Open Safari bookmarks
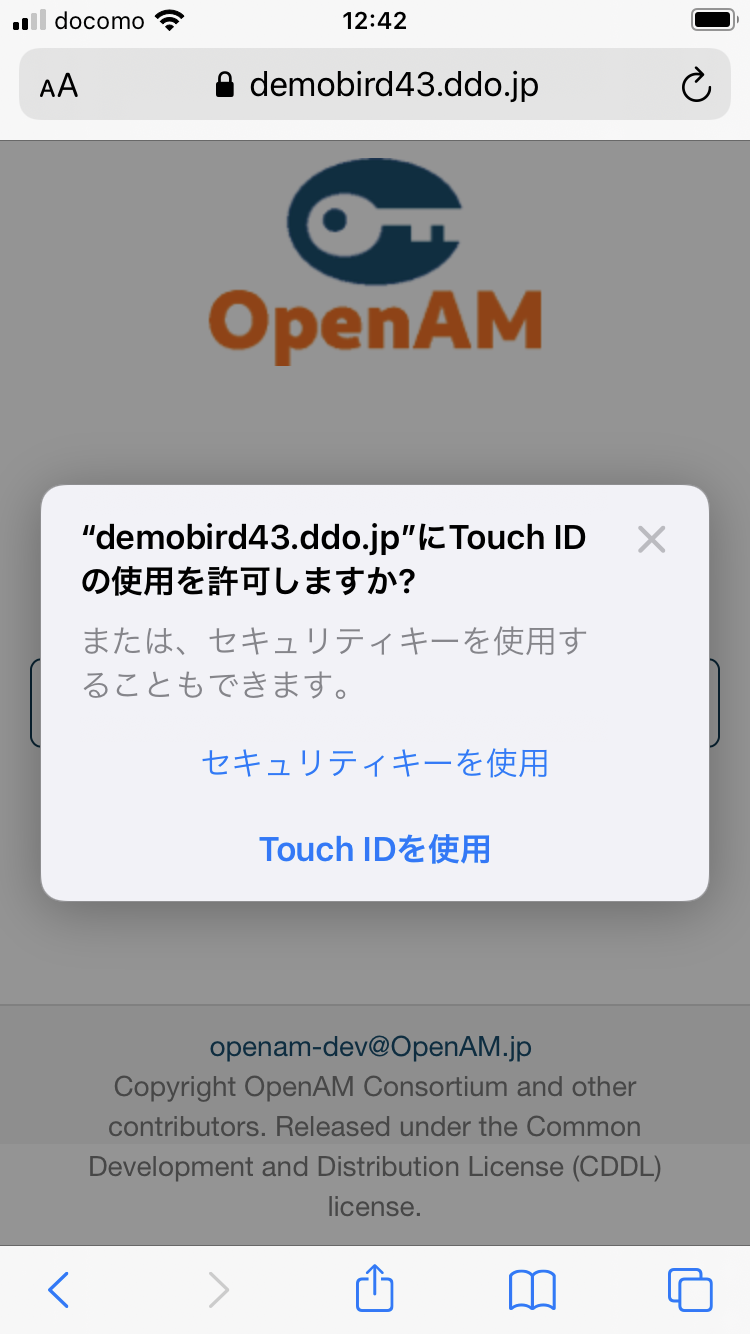 tap(532, 1289)
